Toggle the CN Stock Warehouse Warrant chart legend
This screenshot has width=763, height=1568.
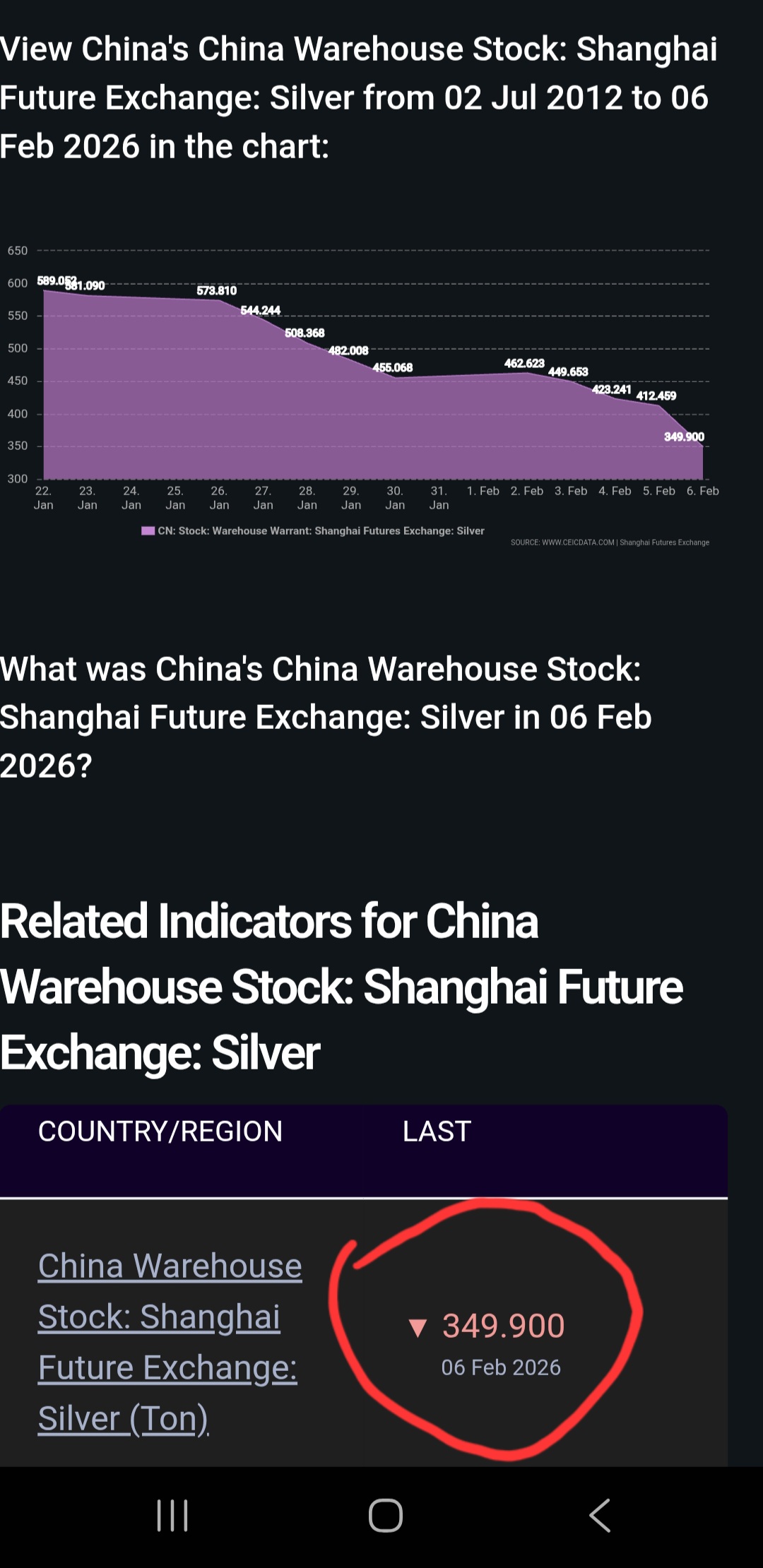(x=314, y=531)
